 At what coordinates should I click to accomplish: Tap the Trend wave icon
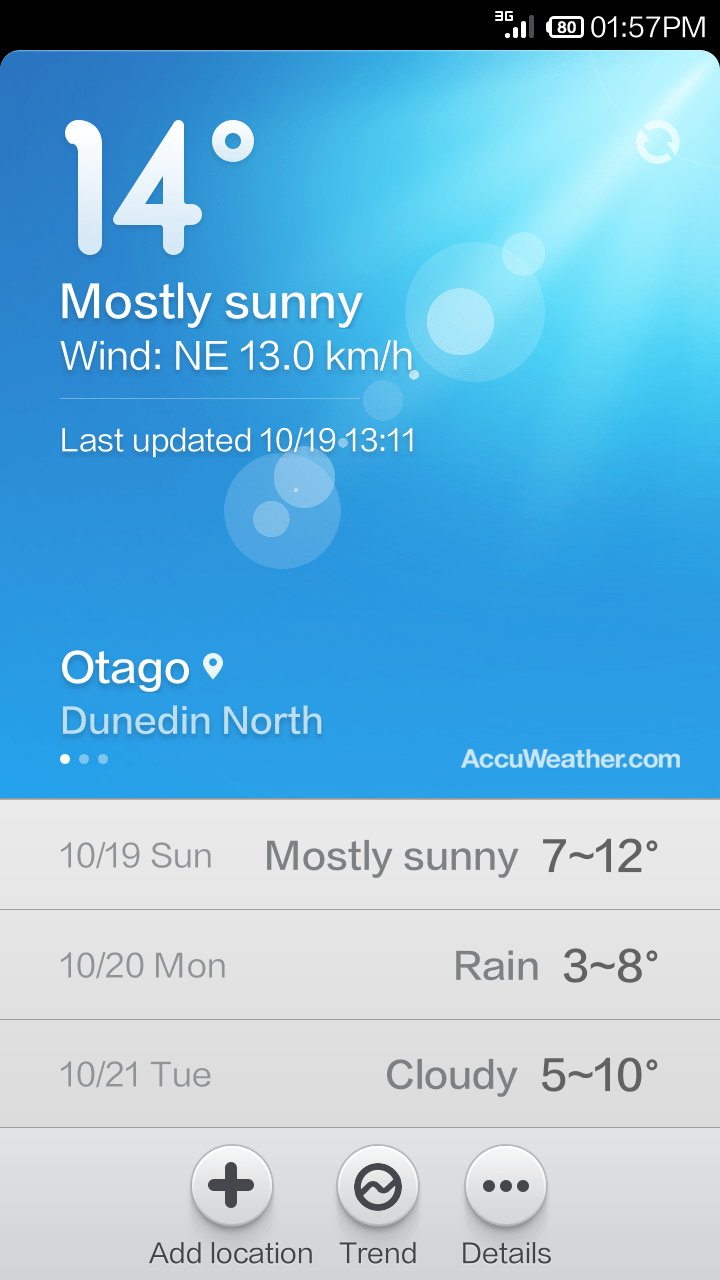[378, 1184]
